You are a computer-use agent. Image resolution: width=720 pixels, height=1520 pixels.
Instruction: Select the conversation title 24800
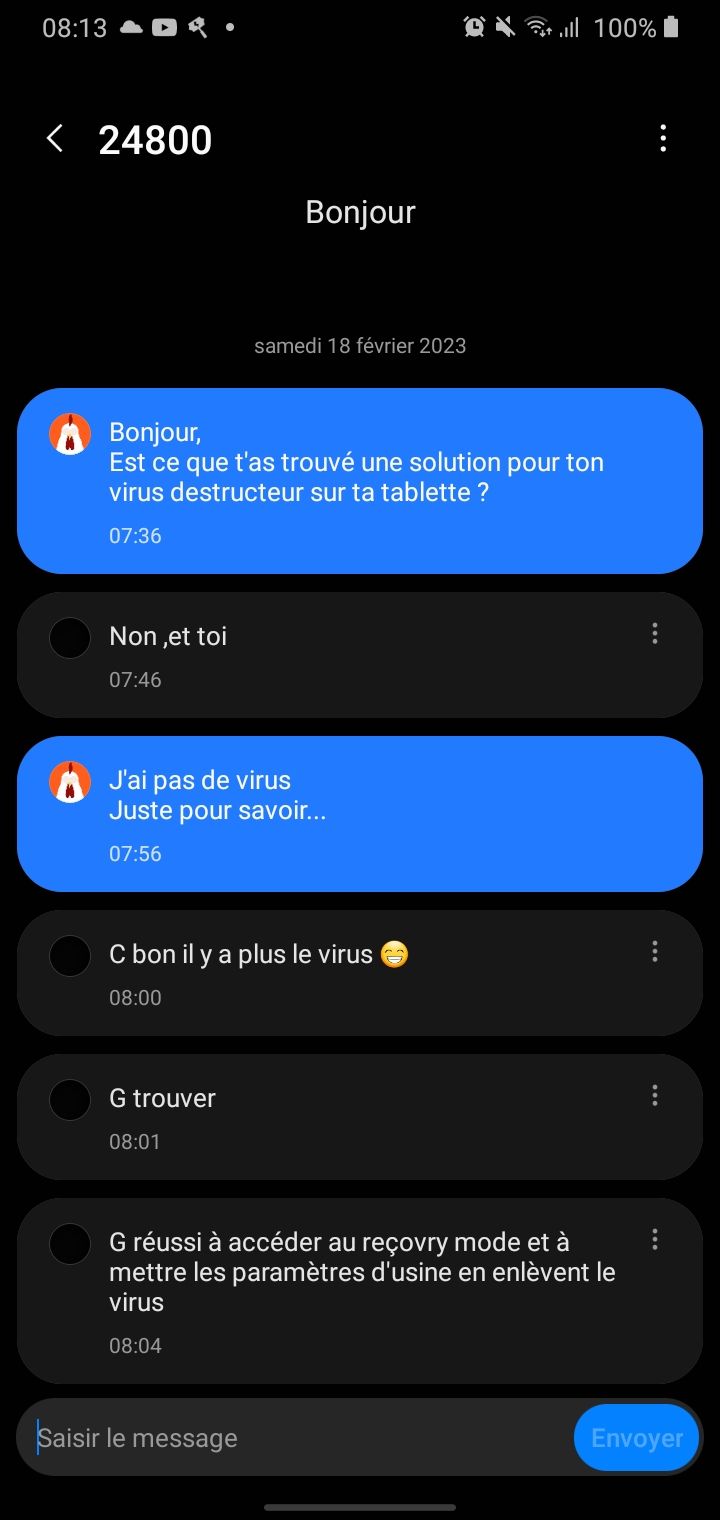[155, 138]
